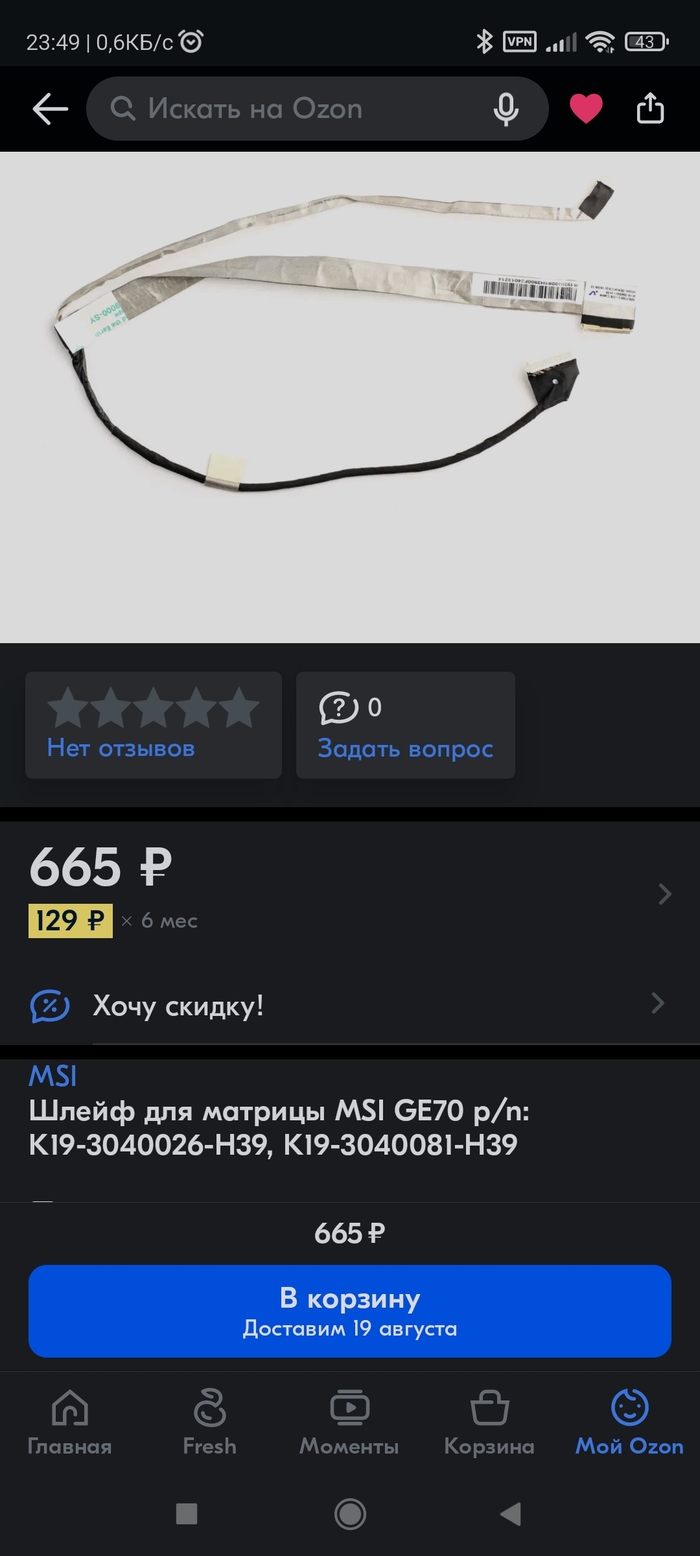The image size is (700, 1556).
Task: Expand price details next to 665 ₽
Action: (664, 893)
